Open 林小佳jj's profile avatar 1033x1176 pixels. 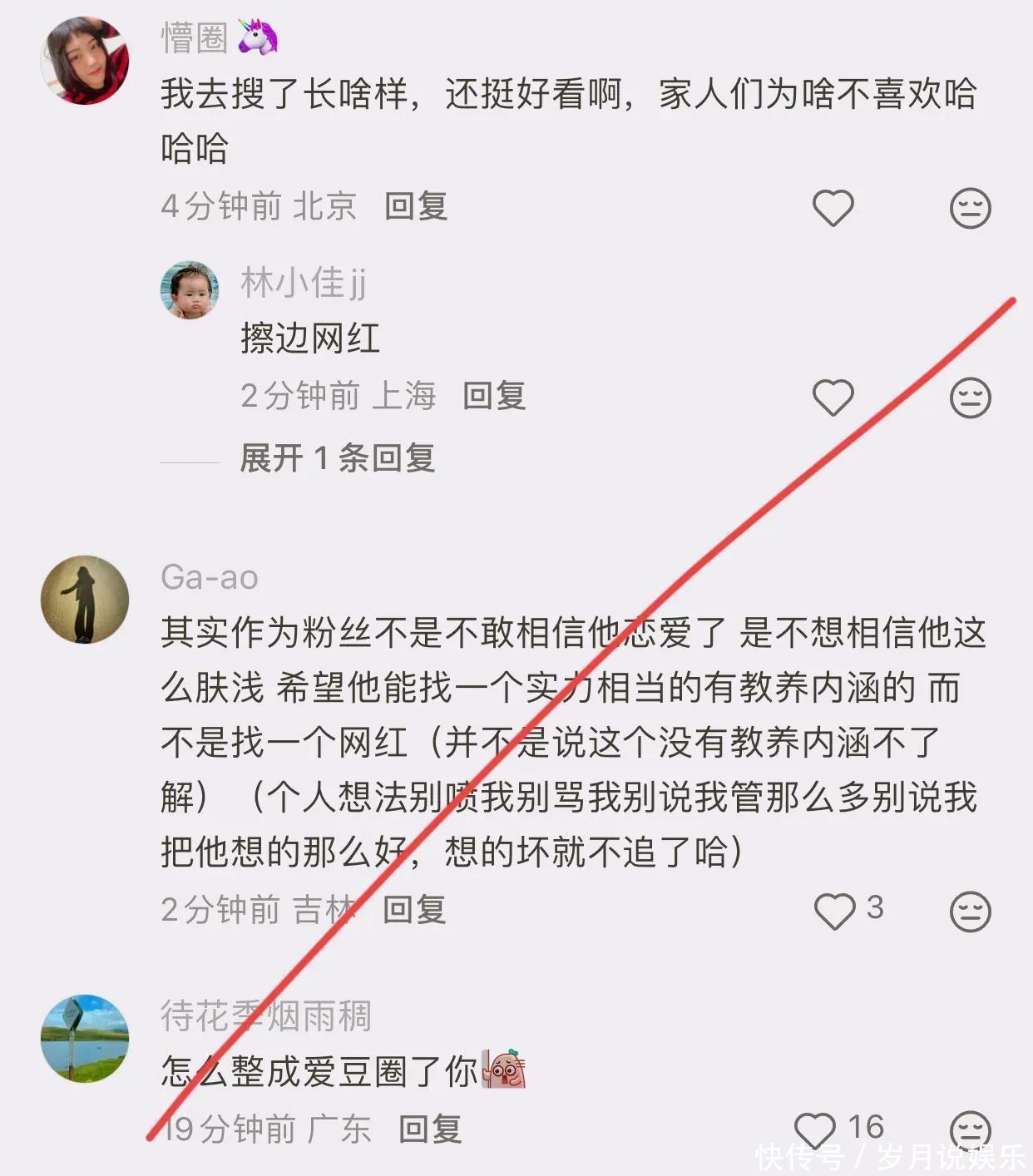point(190,290)
